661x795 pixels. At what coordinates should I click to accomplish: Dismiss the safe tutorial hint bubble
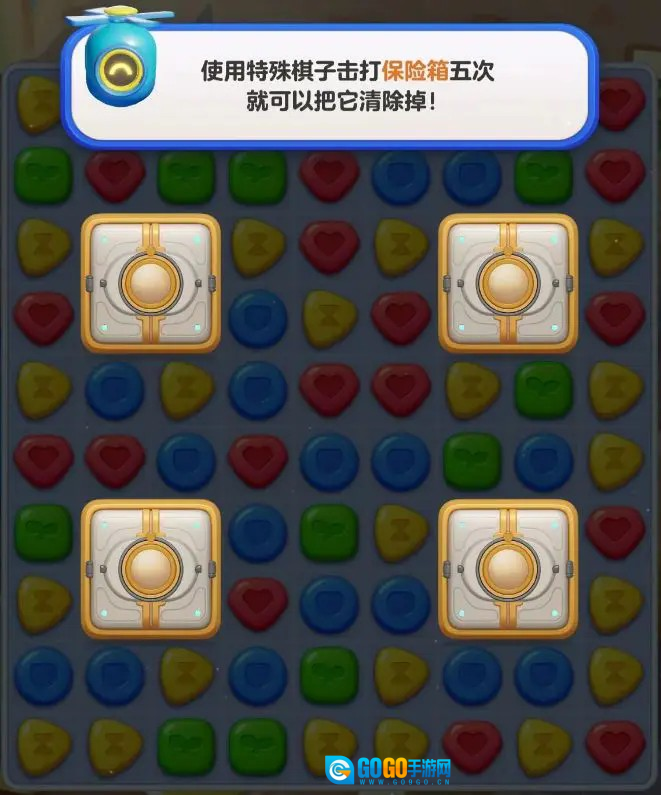330,86
